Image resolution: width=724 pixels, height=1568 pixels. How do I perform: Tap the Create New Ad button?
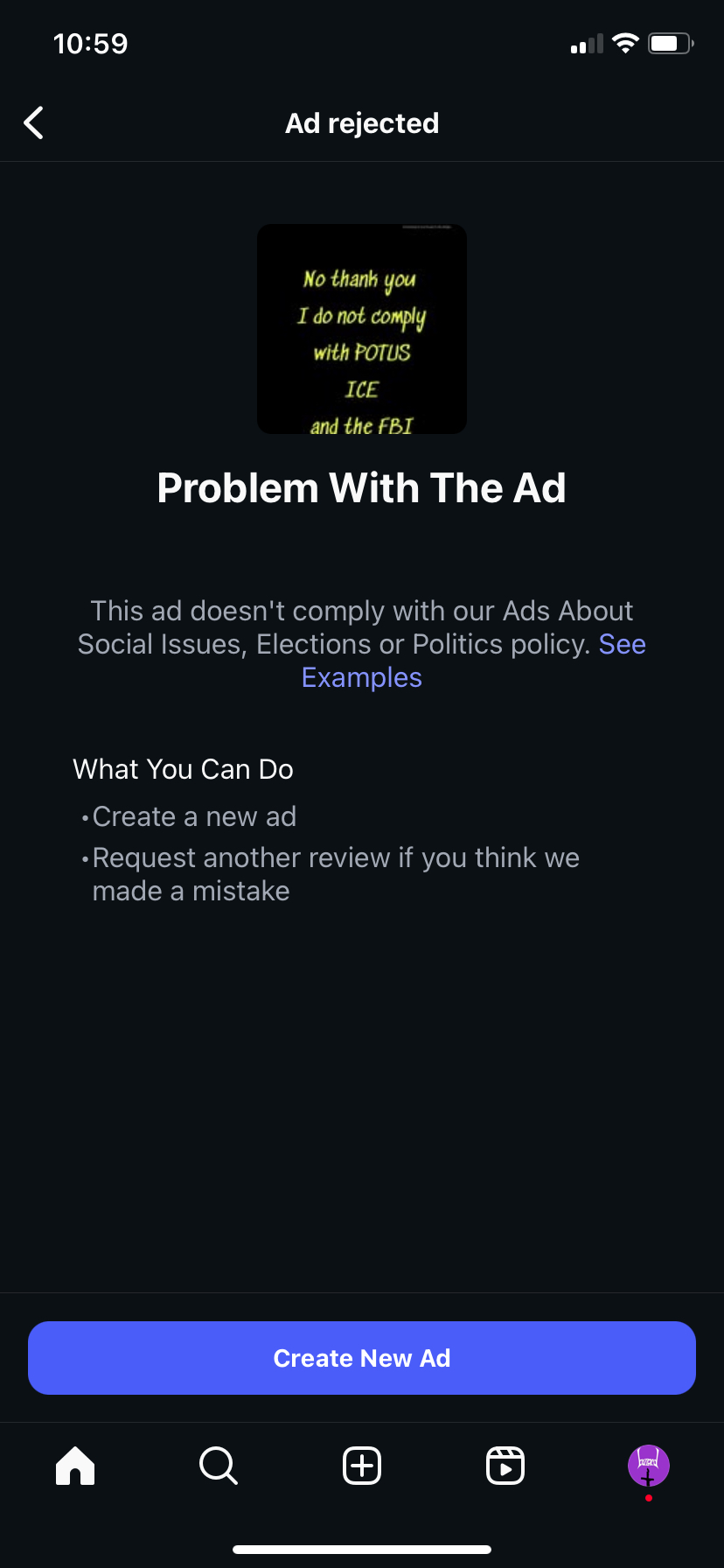tap(362, 1358)
